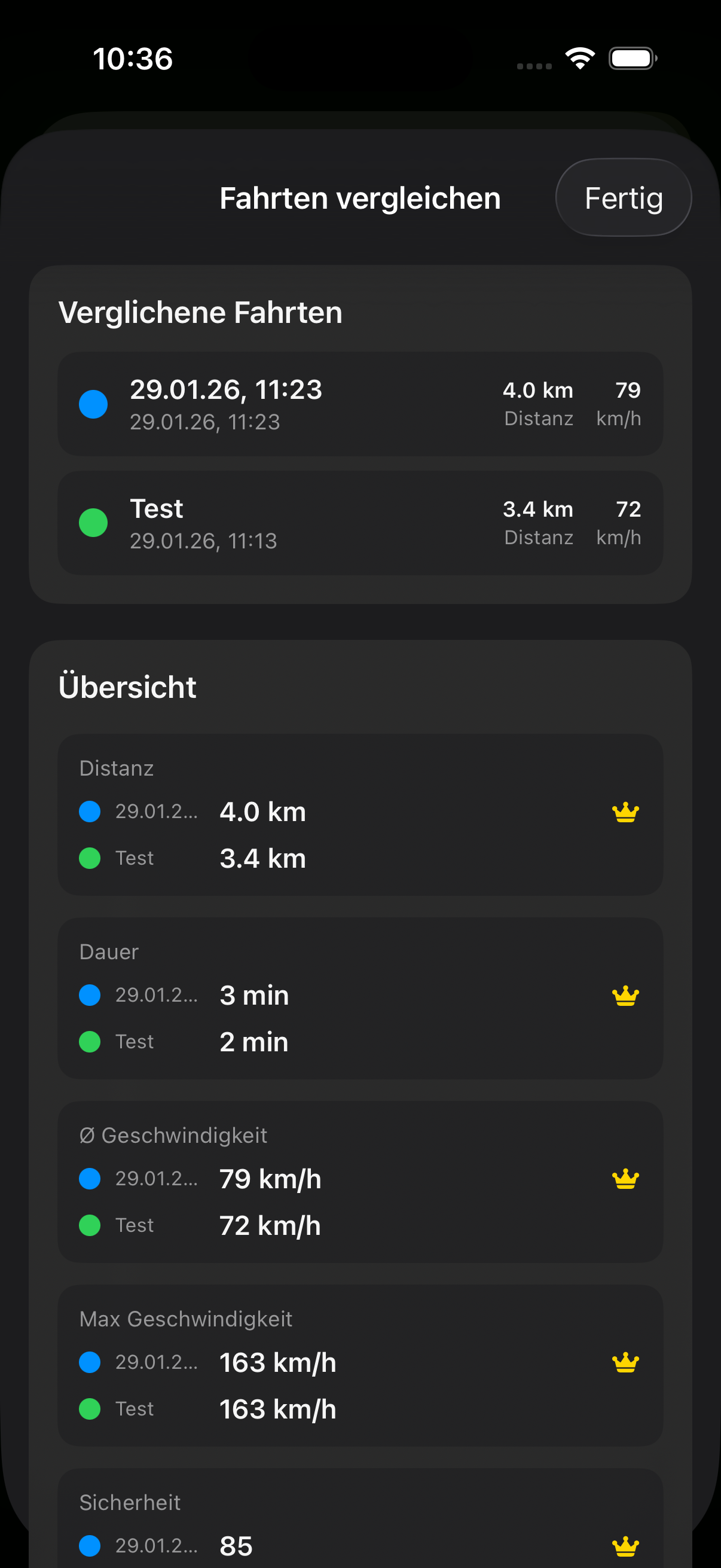Click the crown icon in the Distanz card

626,812
